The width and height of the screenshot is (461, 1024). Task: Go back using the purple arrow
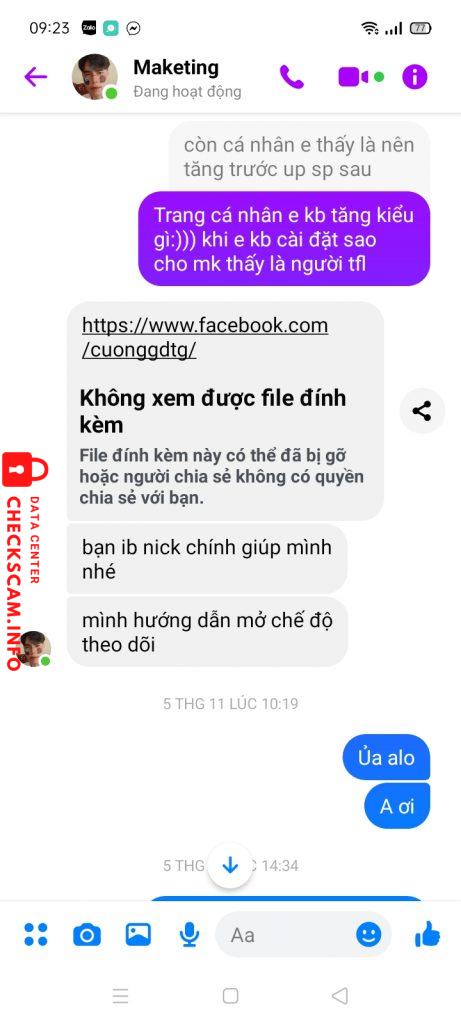(x=35, y=77)
